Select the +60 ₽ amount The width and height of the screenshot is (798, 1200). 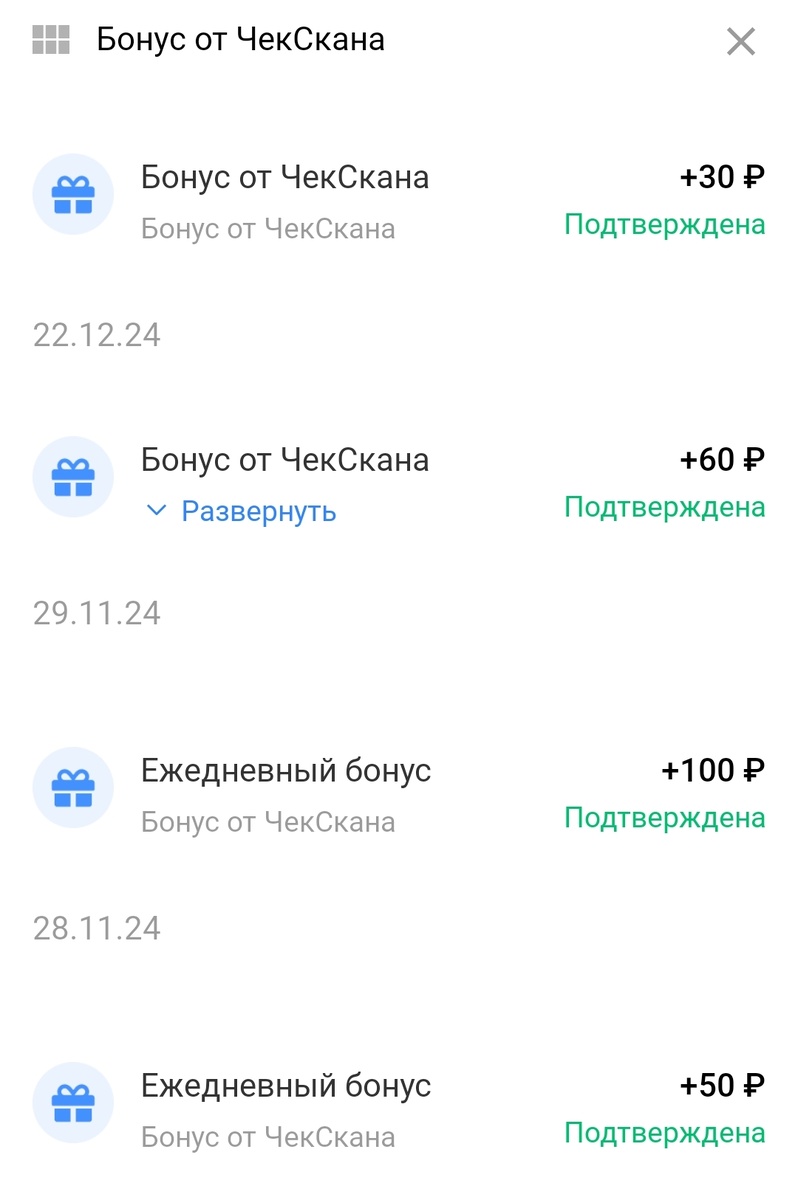tap(723, 459)
